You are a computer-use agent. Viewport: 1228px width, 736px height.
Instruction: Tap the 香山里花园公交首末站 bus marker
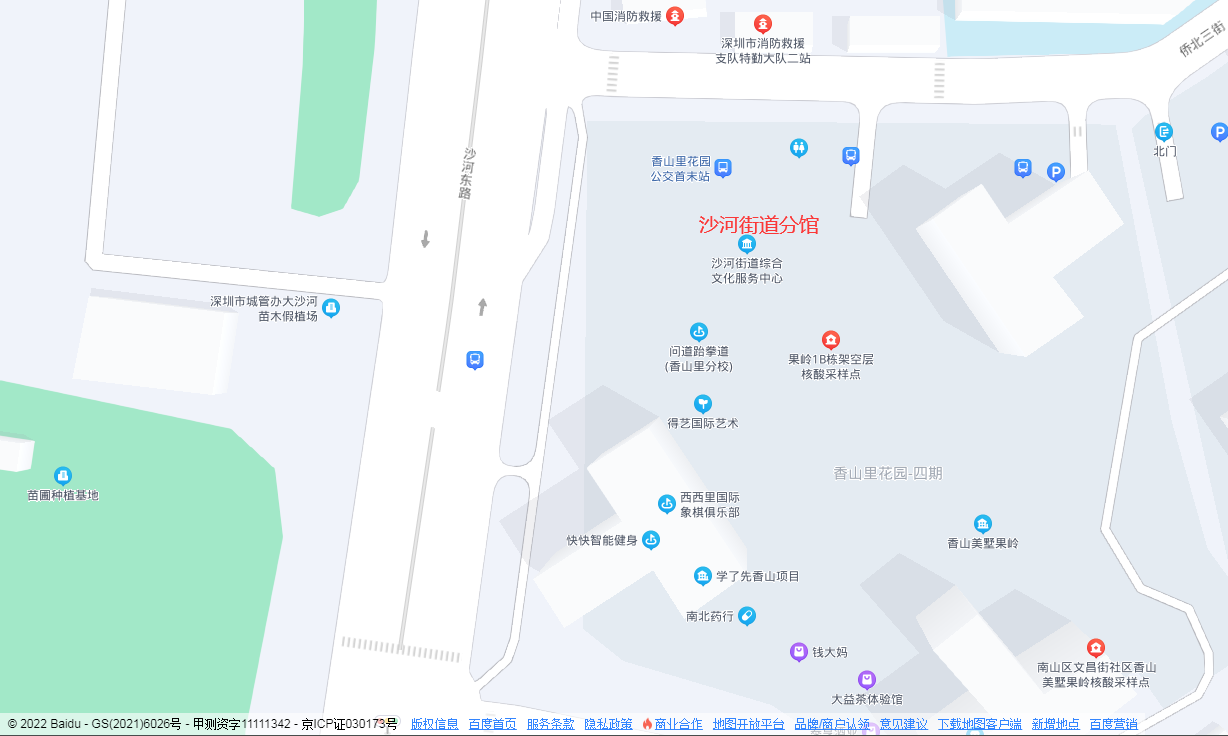[723, 168]
